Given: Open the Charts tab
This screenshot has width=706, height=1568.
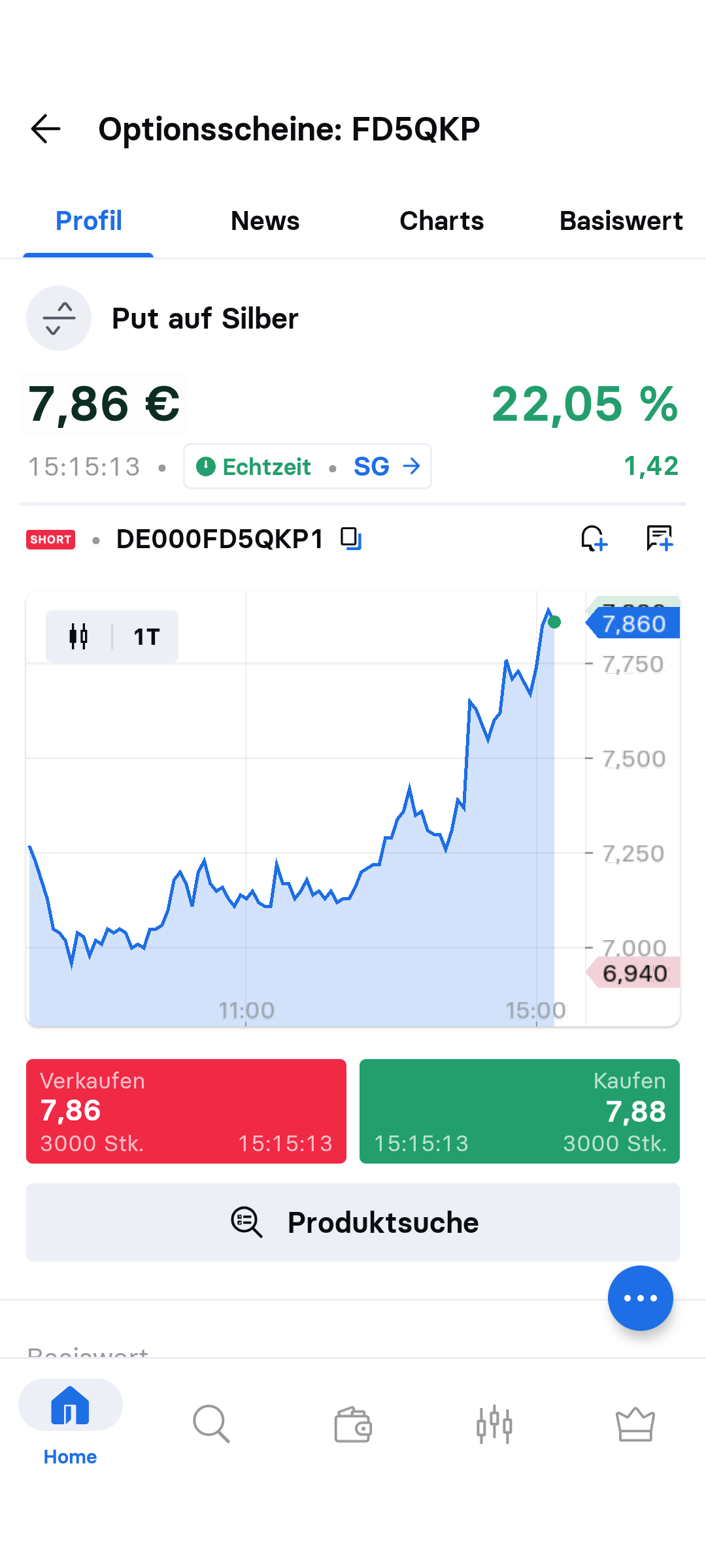Looking at the screenshot, I should tap(441, 221).
